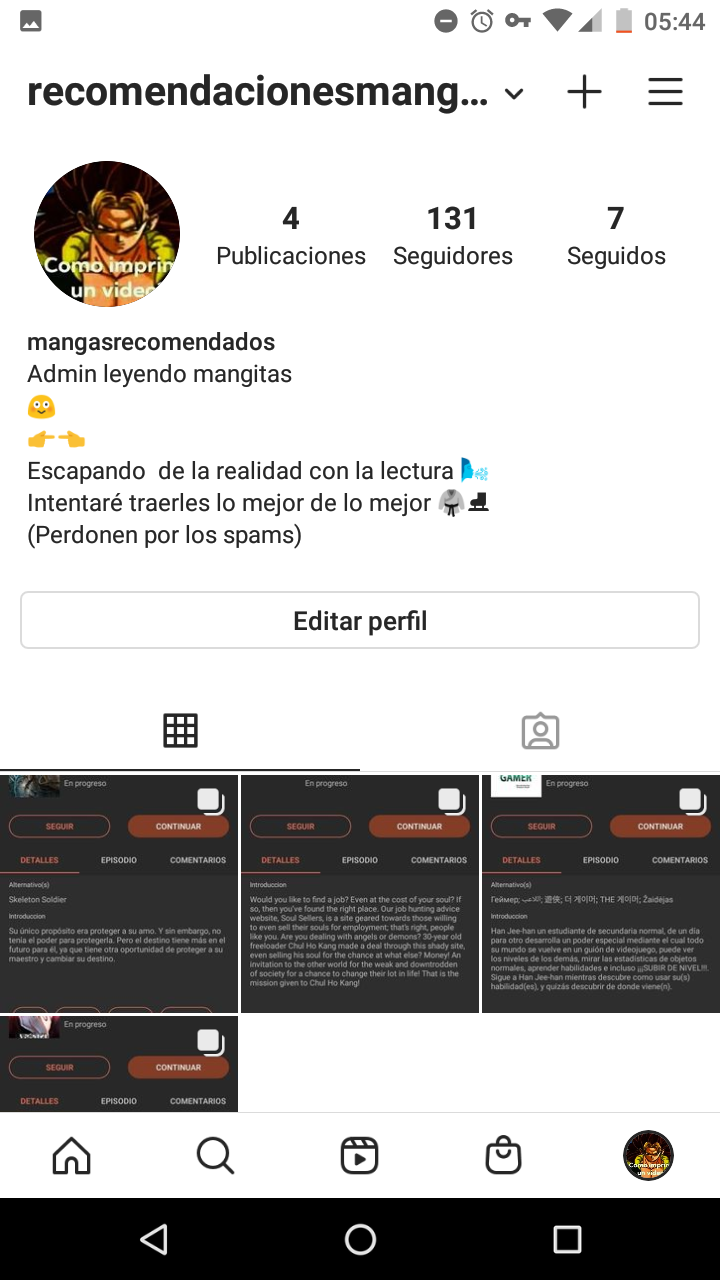Open the search and explore tab

(x=215, y=1156)
